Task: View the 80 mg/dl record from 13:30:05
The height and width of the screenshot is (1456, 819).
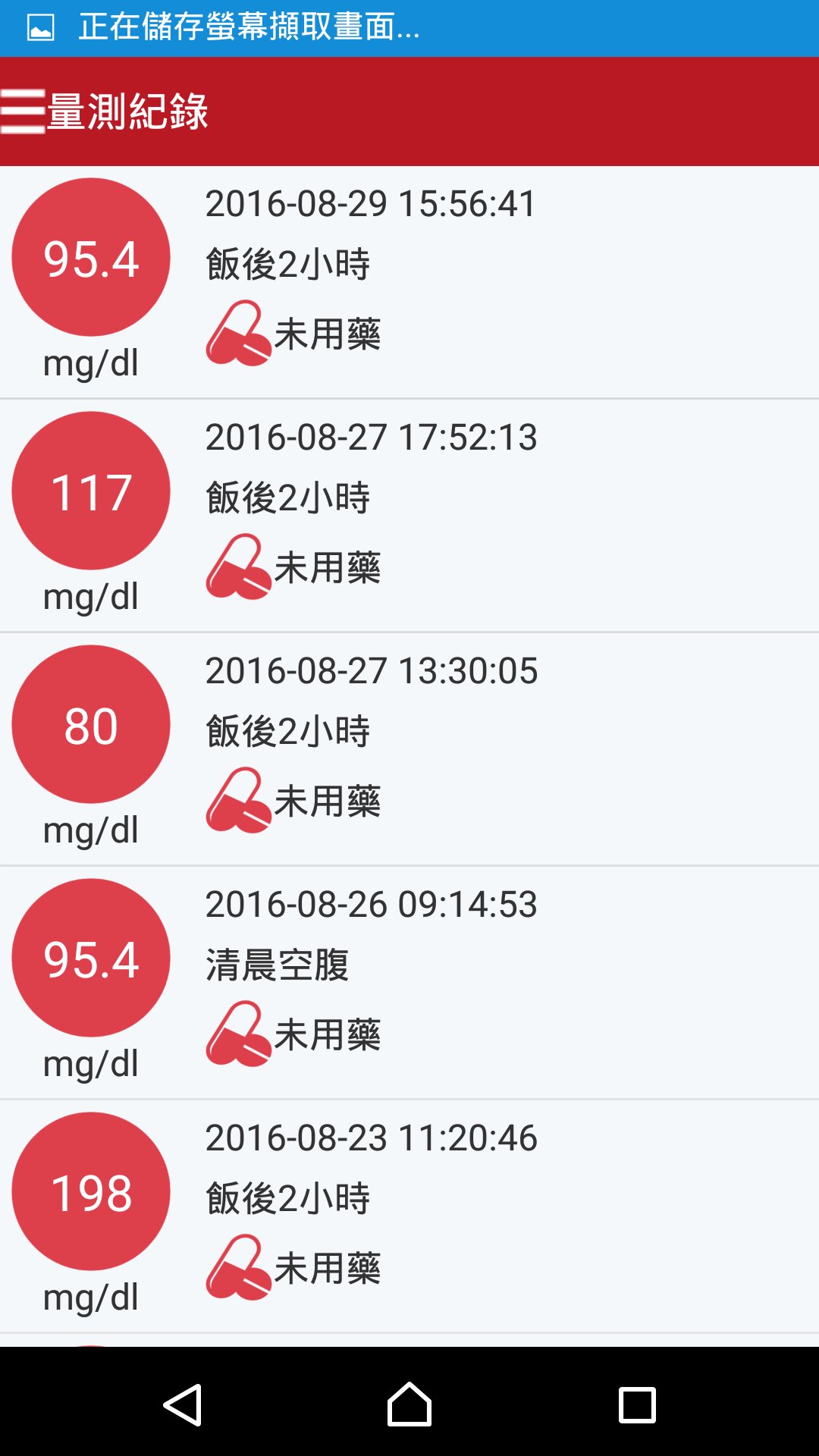Action: coord(409,749)
